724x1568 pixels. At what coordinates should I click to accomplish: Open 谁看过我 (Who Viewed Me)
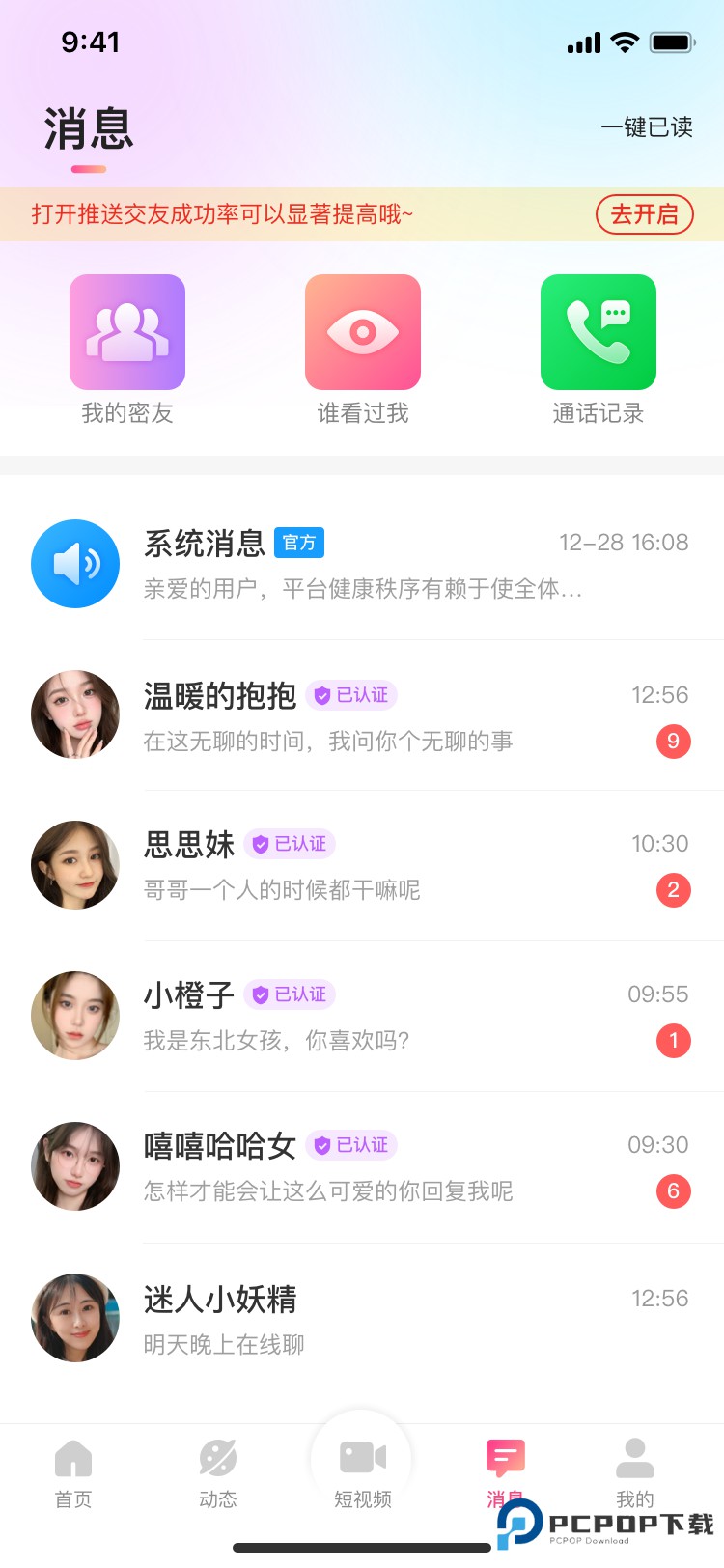tap(362, 331)
